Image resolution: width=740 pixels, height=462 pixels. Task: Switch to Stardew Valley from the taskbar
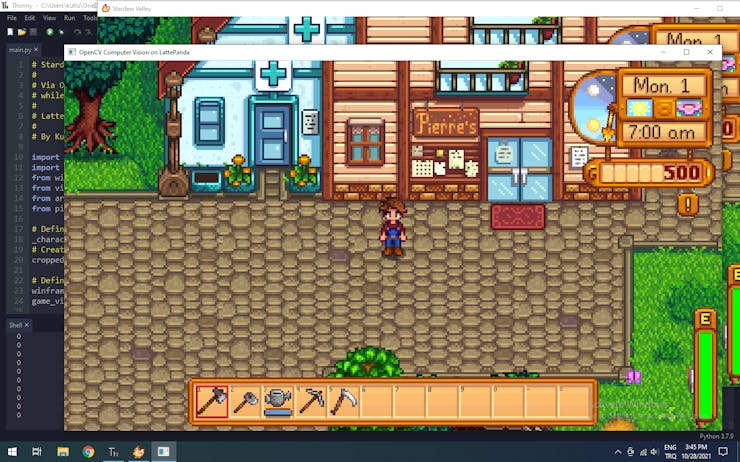click(138, 451)
